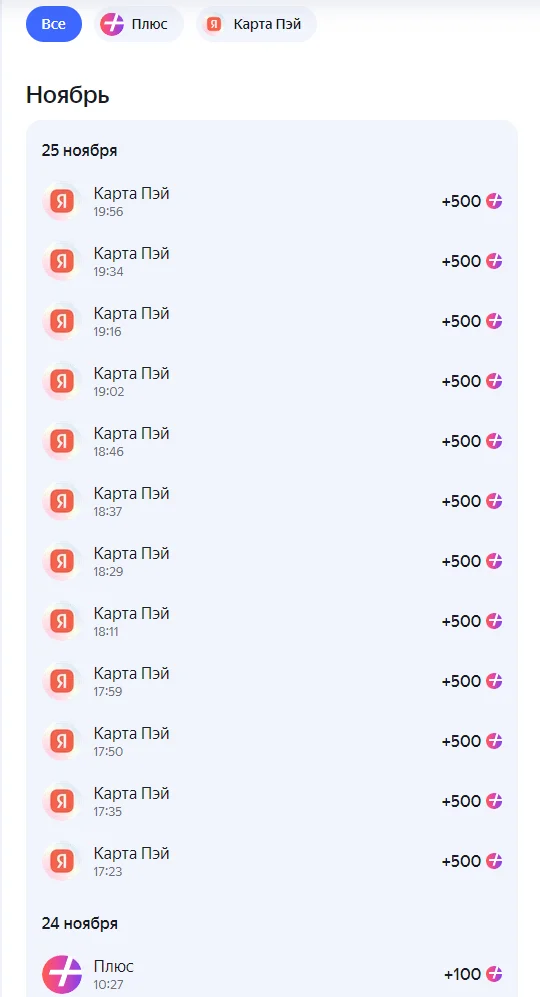Open the Карта Пэй entry at 19:34
The width and height of the screenshot is (540, 997).
(272, 261)
